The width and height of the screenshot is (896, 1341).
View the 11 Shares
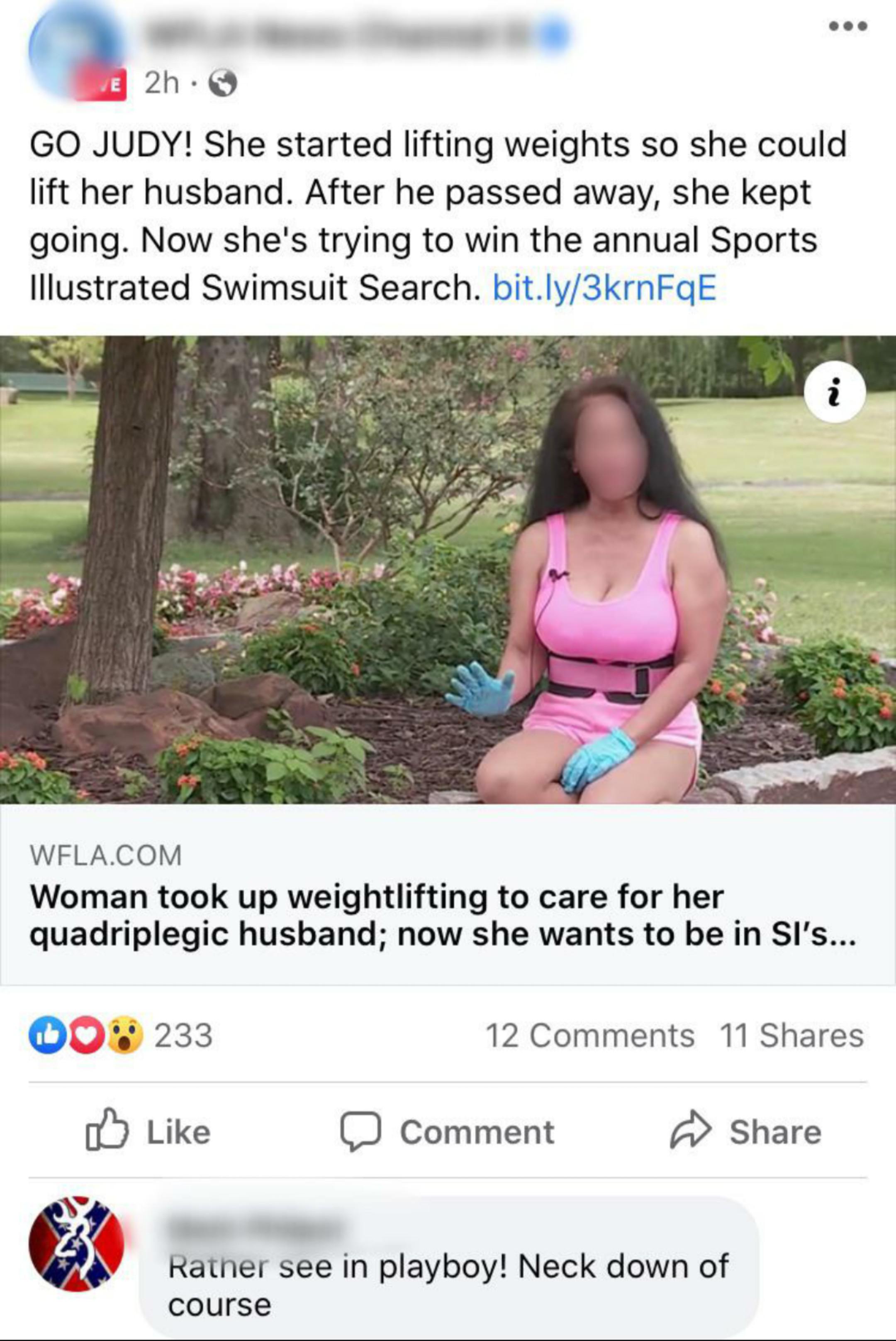pos(791,1036)
